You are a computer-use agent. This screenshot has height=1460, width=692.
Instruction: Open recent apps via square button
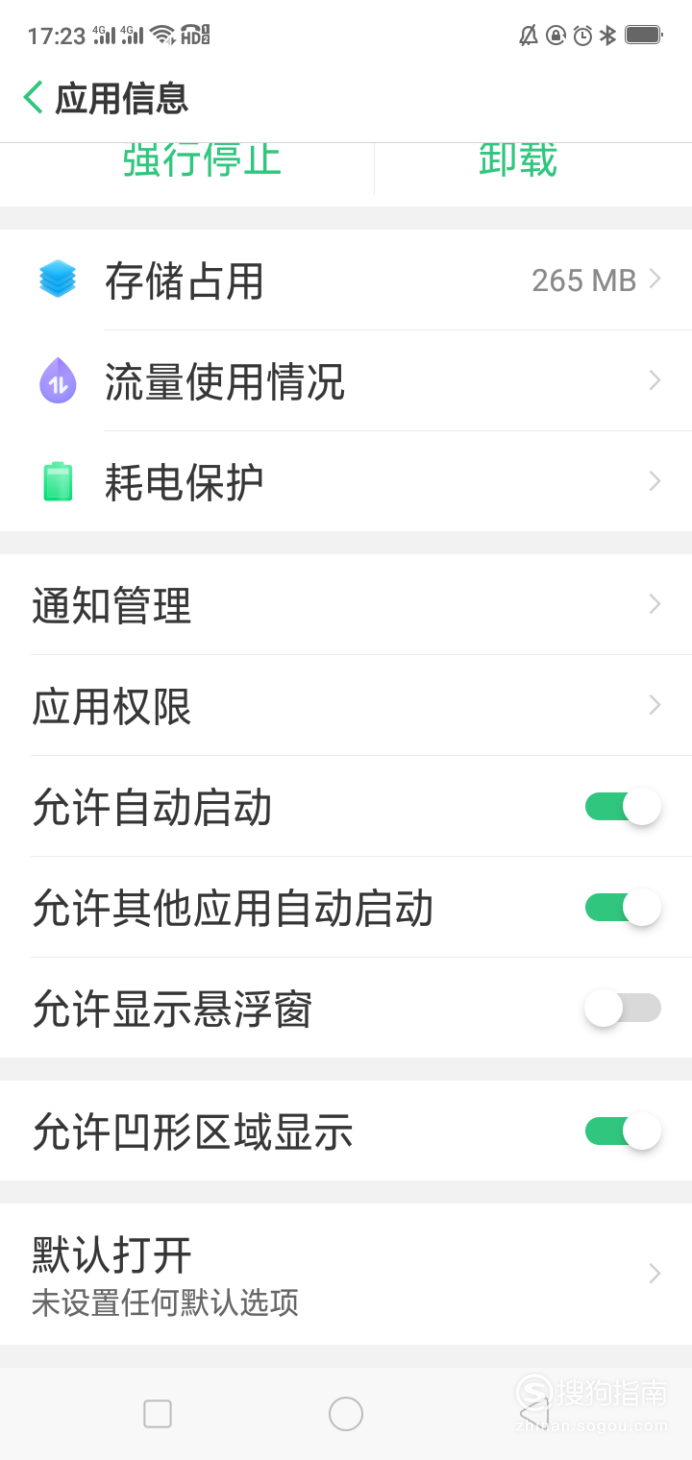[x=158, y=1414]
